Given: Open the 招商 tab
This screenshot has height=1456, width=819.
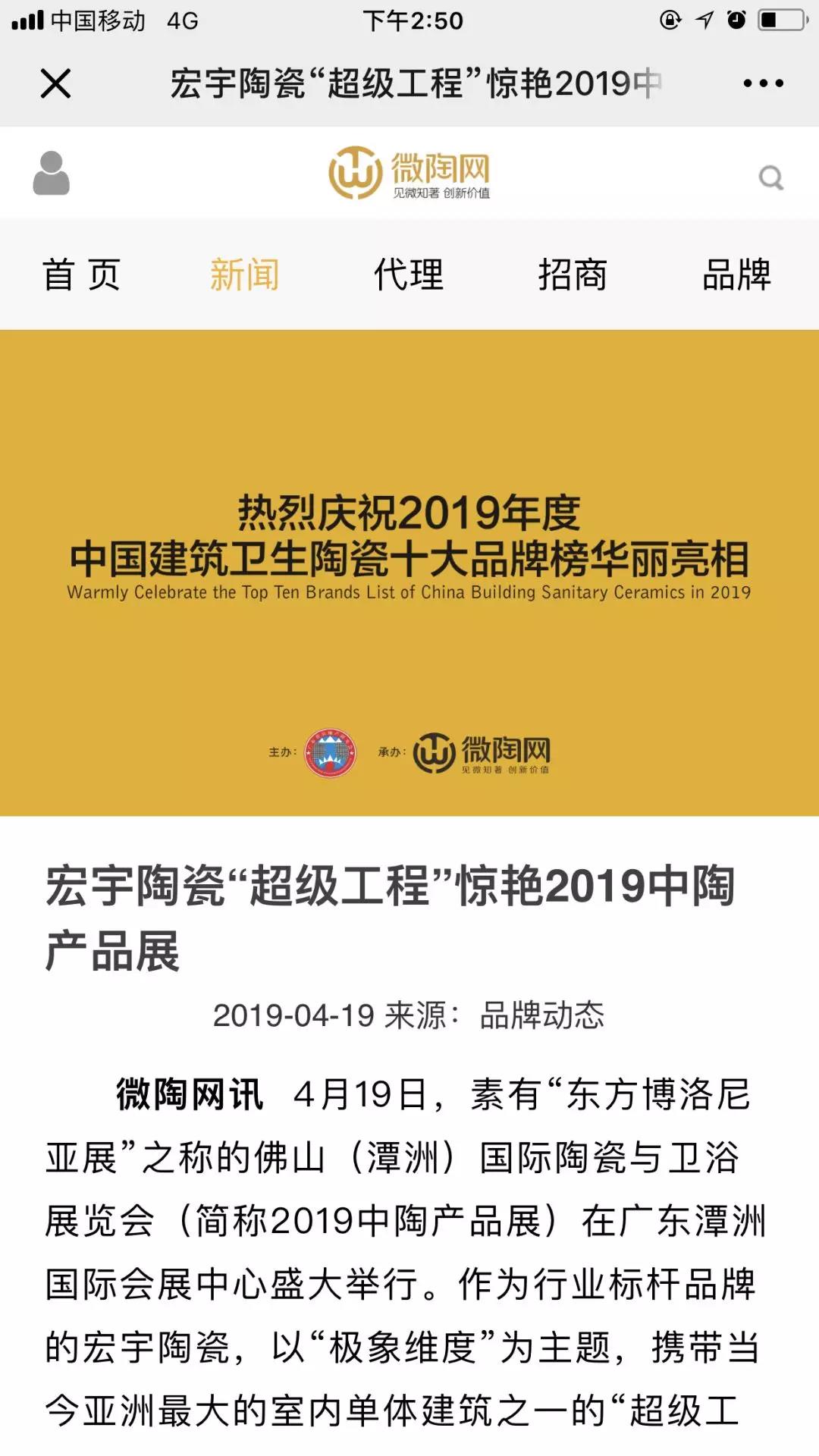Looking at the screenshot, I should pos(573,275).
